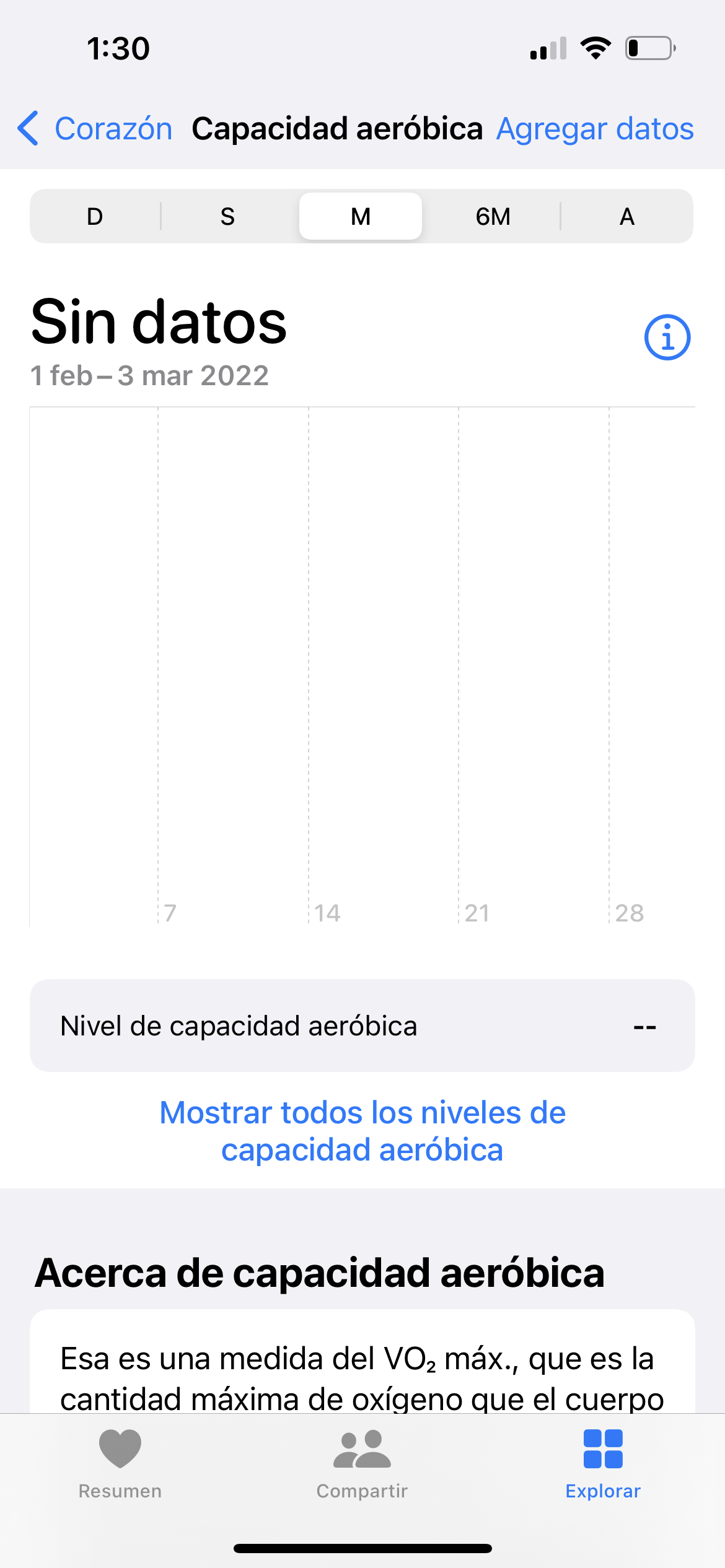Open the info icon beside Sin datos
725x1568 pixels.
667,338
